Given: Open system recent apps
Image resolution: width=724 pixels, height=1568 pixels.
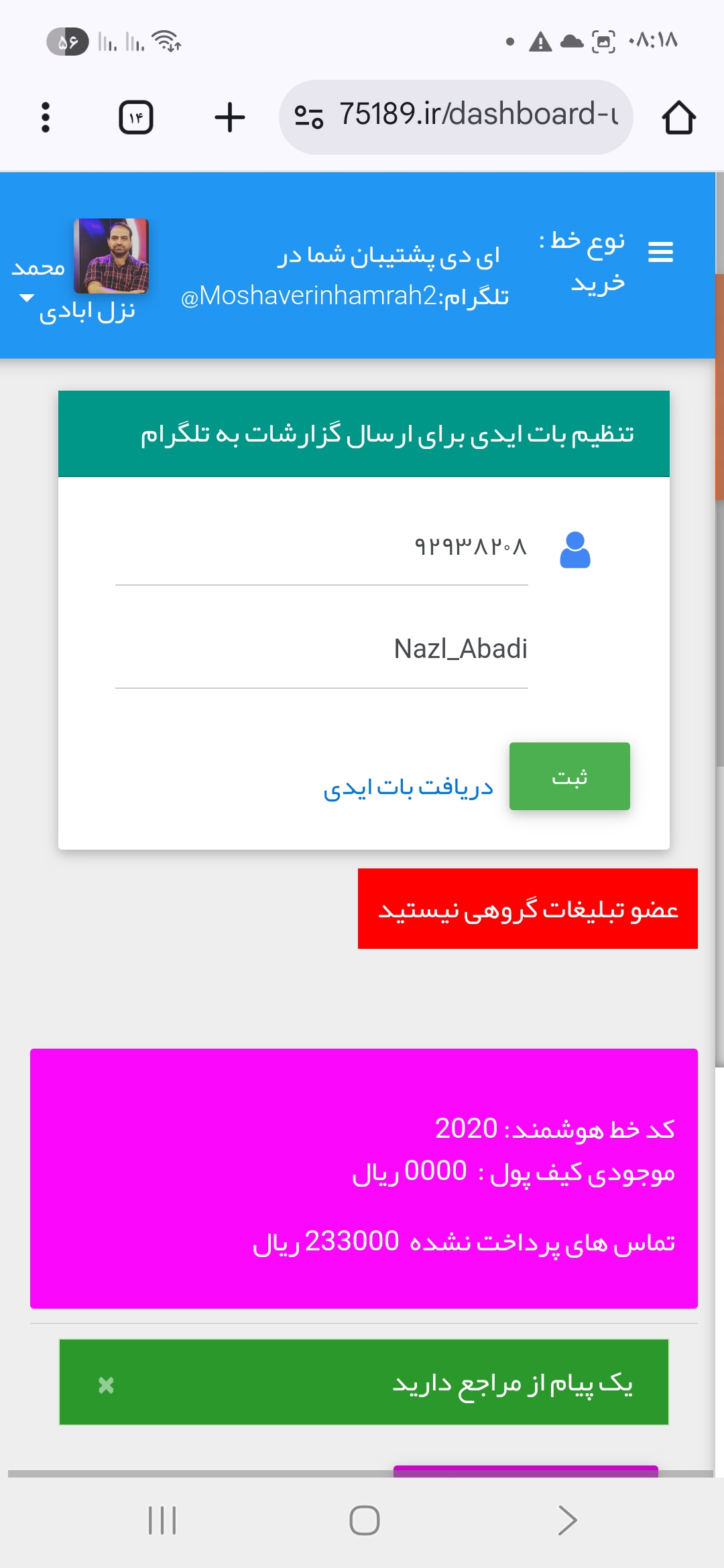Looking at the screenshot, I should (x=162, y=1520).
